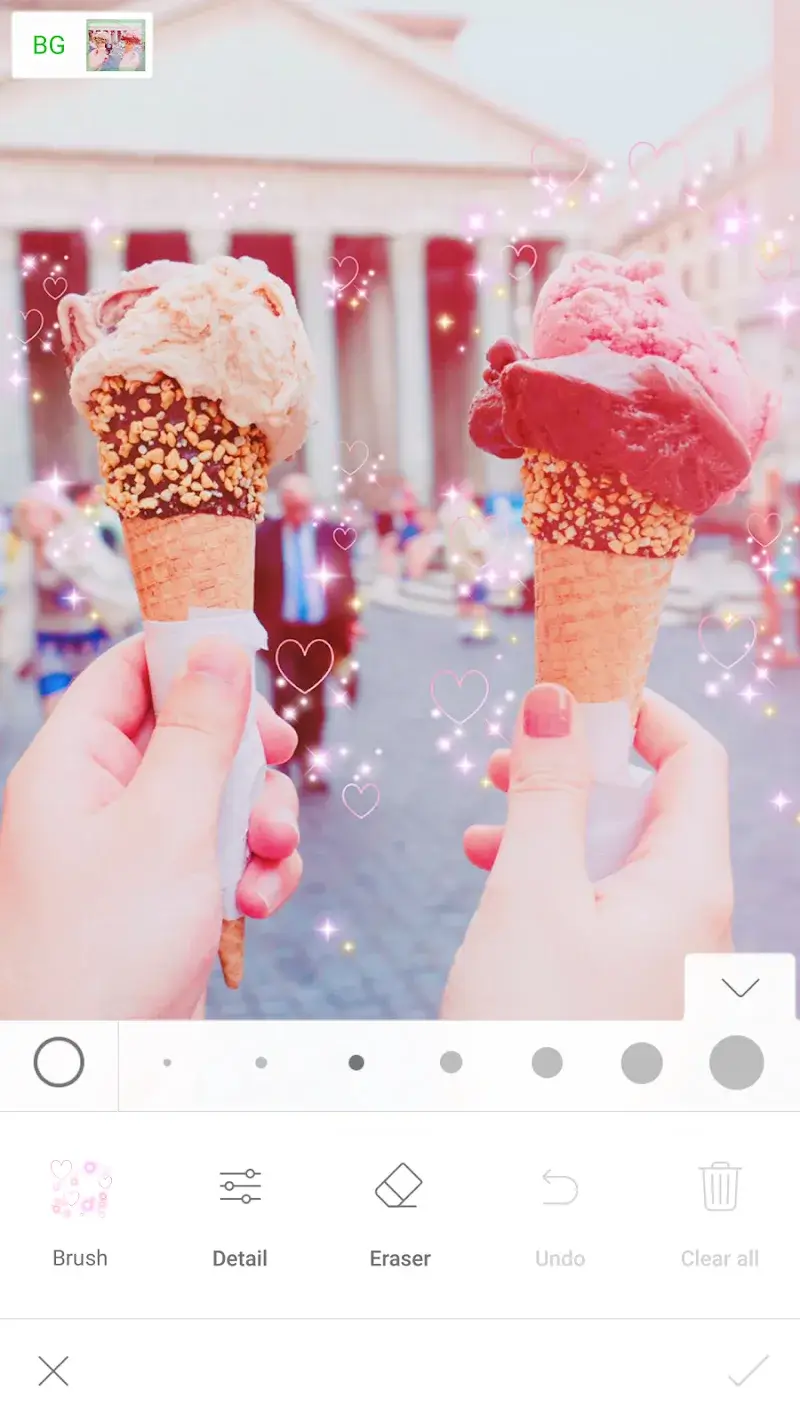Open the Detail brush adjustments icon
The image size is (800, 1422).
tap(239, 1185)
